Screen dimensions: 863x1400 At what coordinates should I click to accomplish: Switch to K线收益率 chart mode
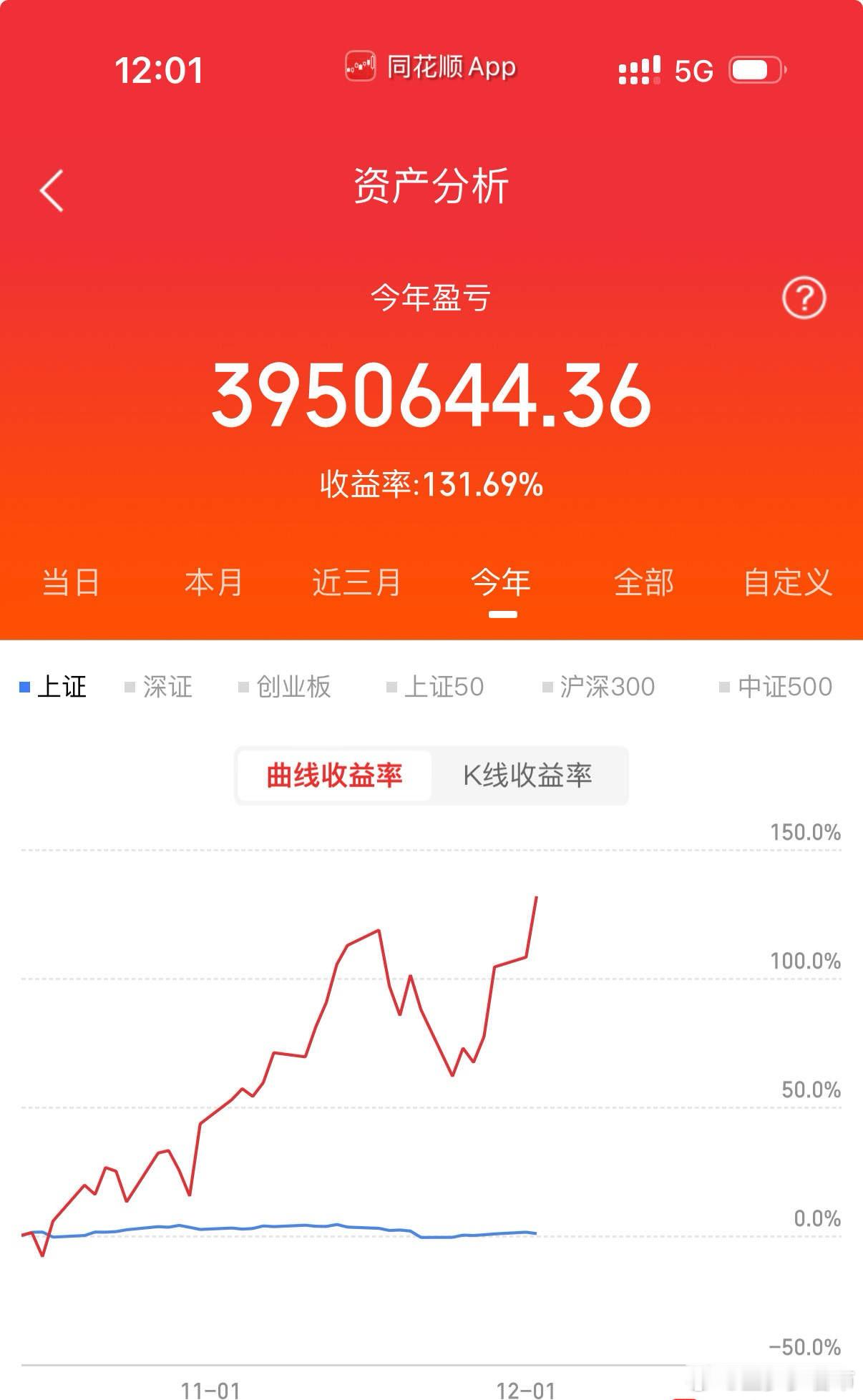[x=530, y=774]
